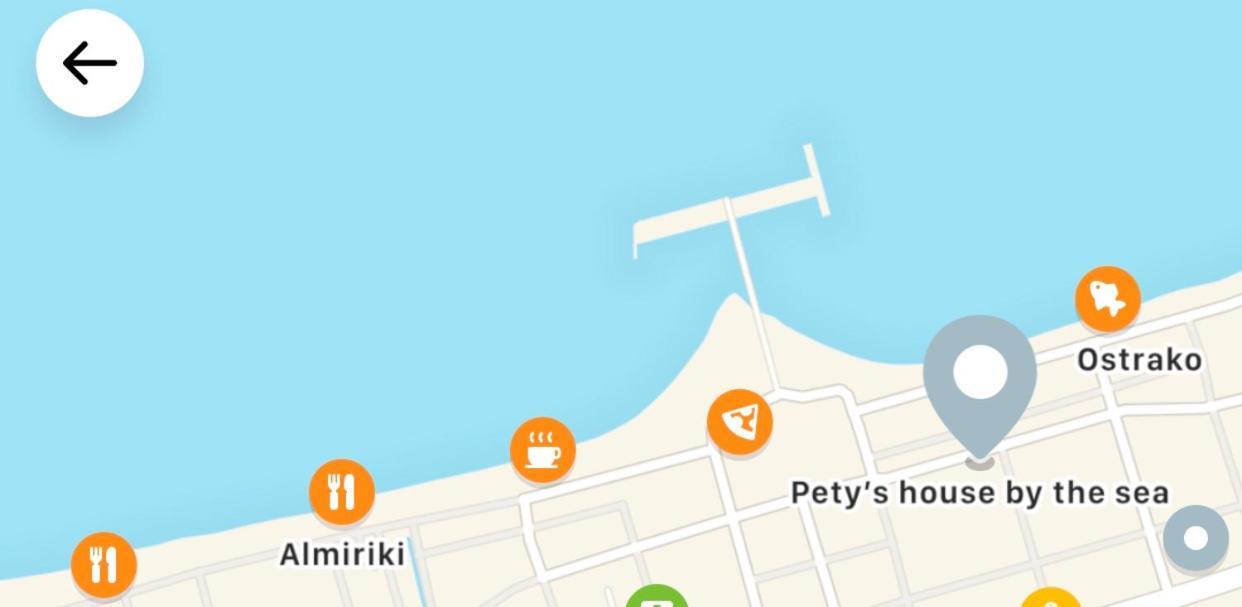Open the Ostrako seafood restaurant marker
Screen dimensions: 1242x607
coord(1107,298)
